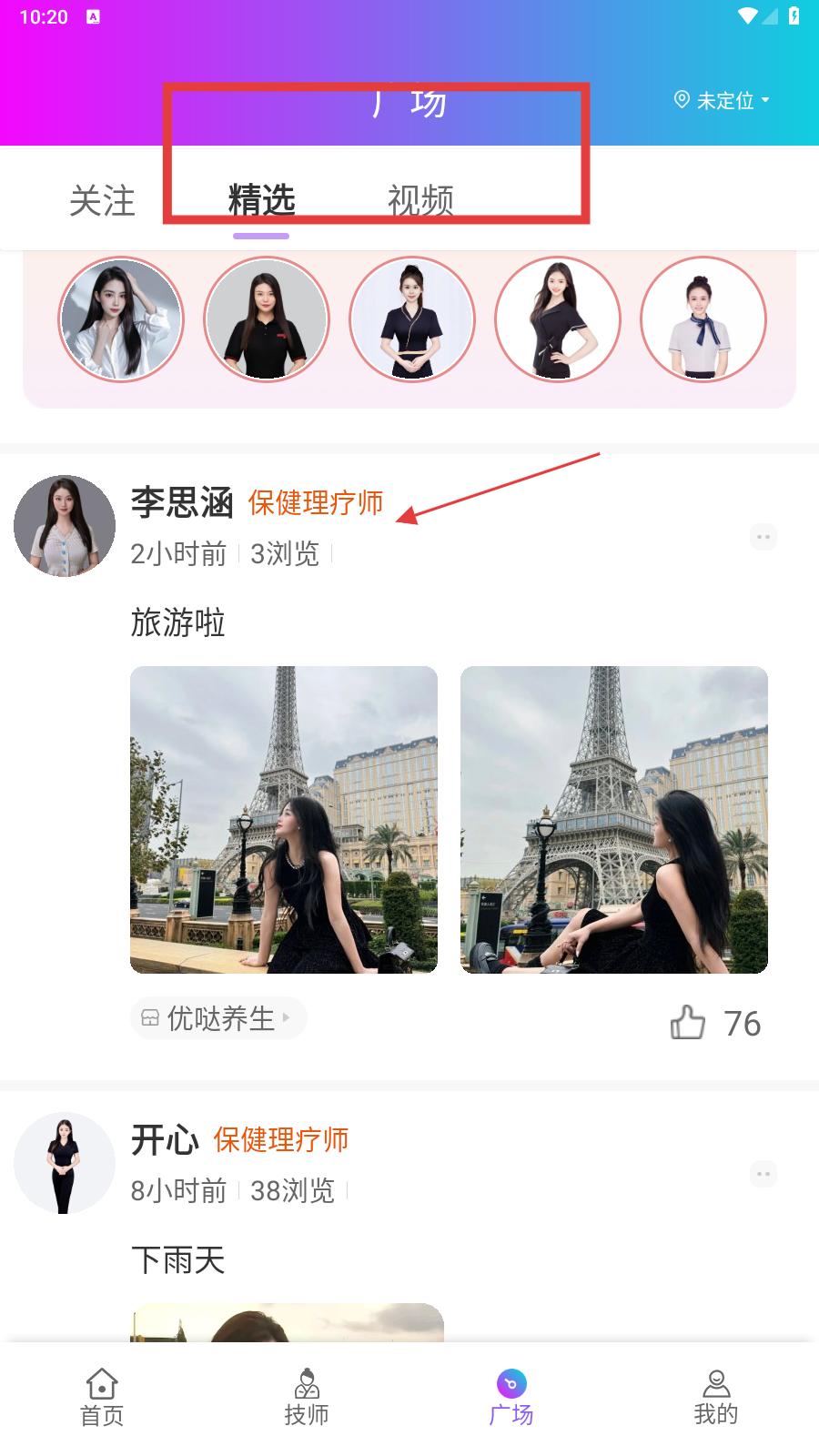Open the first Eiffel Tower photo thumbnail
Viewport: 819px width, 1456px height.
click(284, 817)
